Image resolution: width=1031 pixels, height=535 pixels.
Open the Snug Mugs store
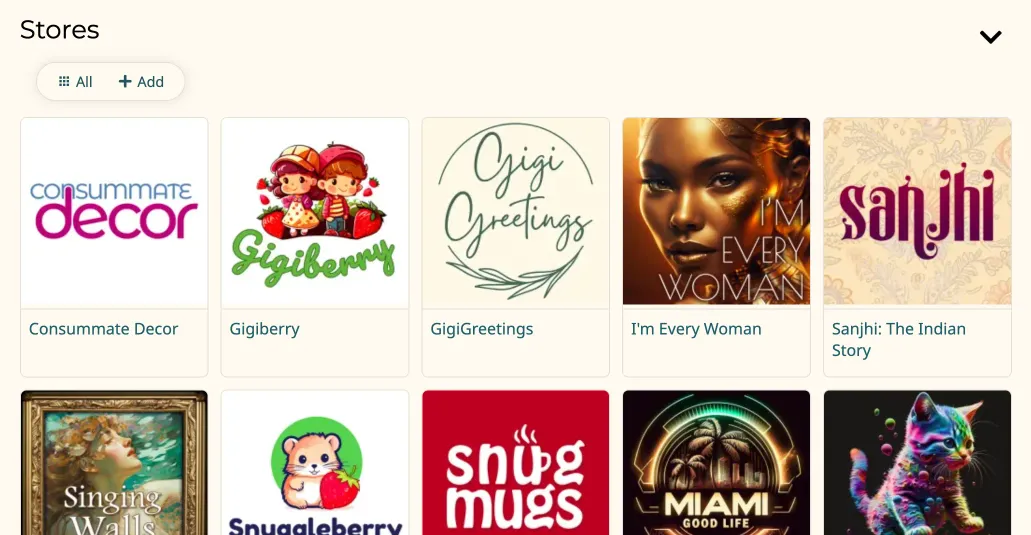[515, 465]
